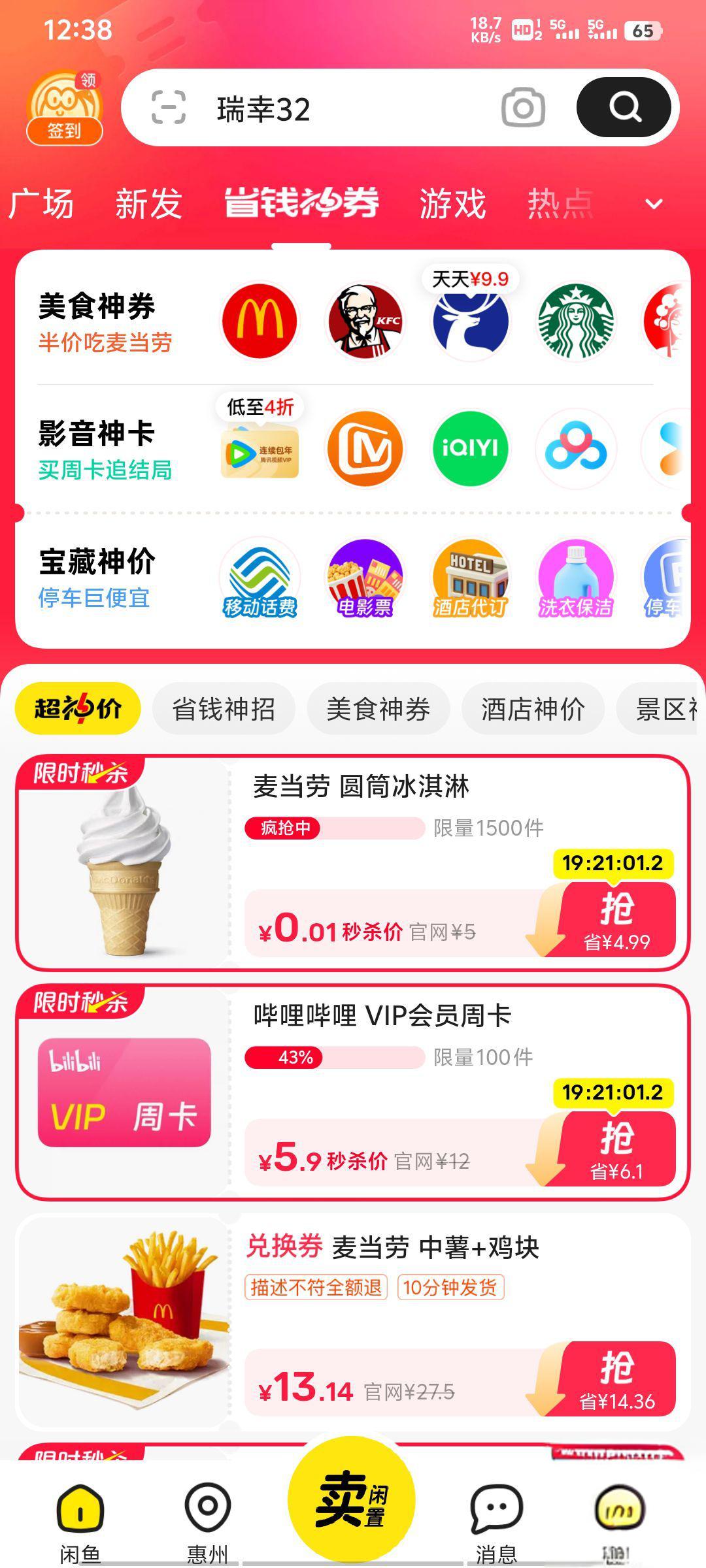Open the scan icon in search bar

tap(169, 108)
